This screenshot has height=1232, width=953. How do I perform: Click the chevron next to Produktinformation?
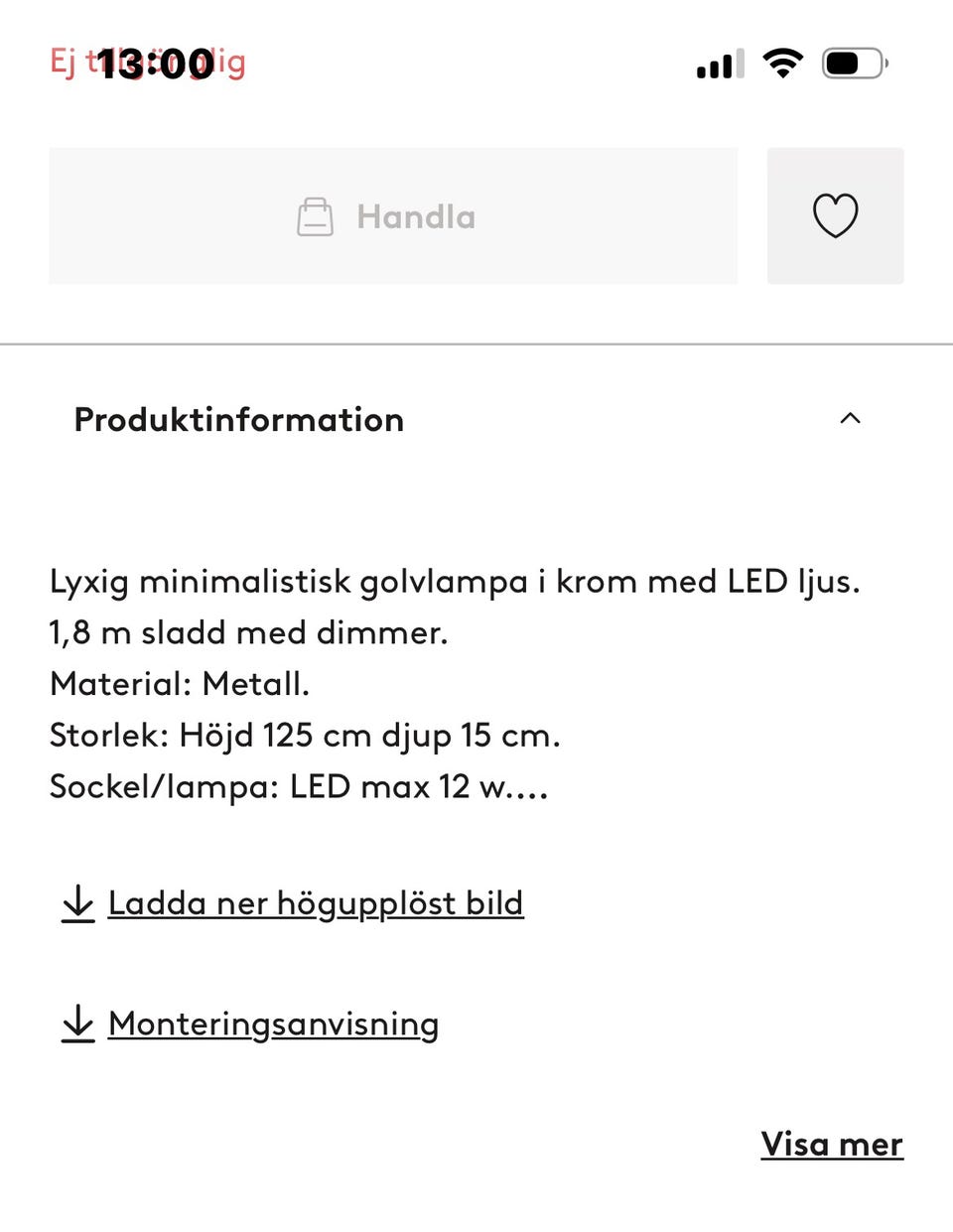[x=850, y=418]
